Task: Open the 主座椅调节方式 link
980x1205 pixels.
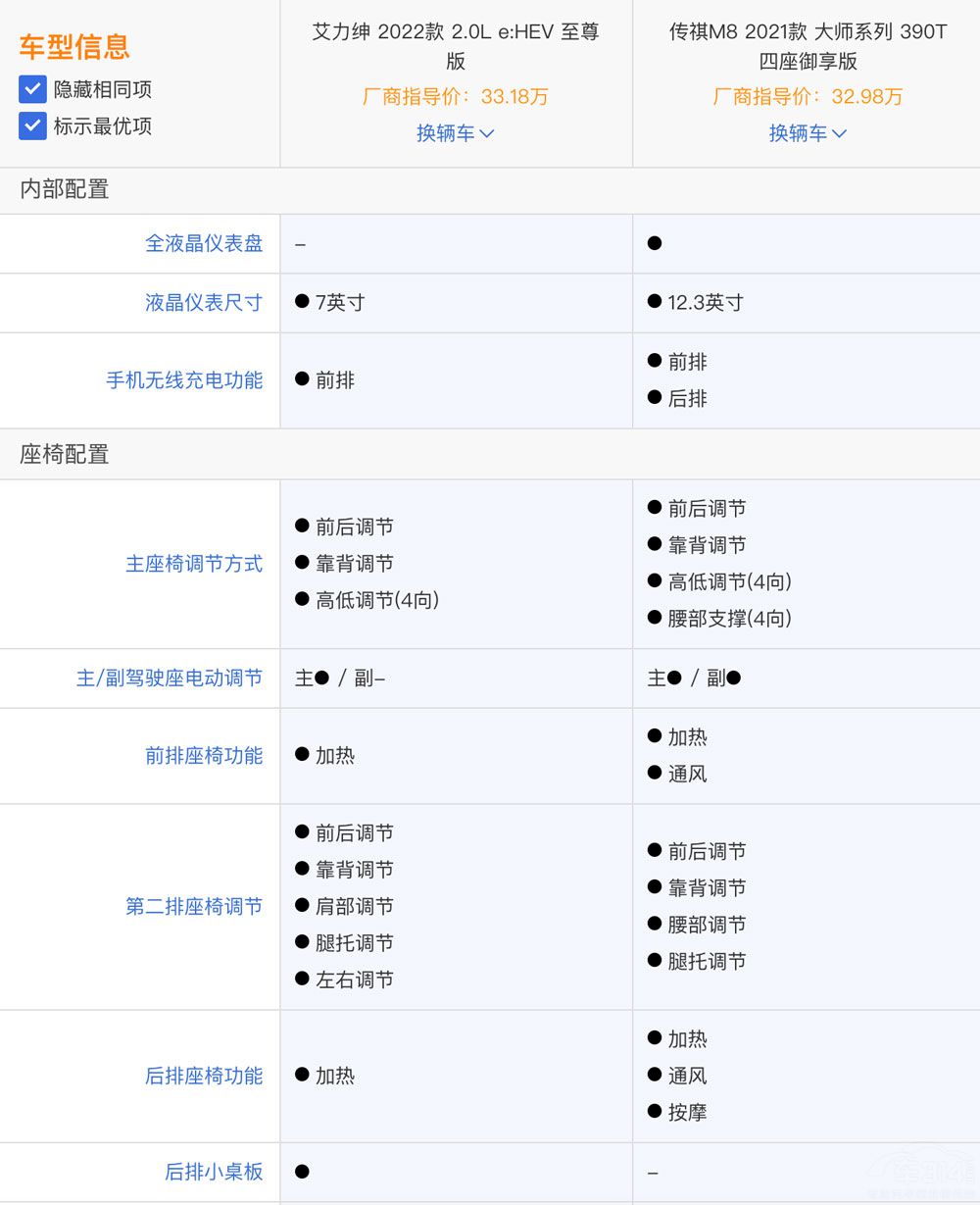Action: [x=194, y=564]
